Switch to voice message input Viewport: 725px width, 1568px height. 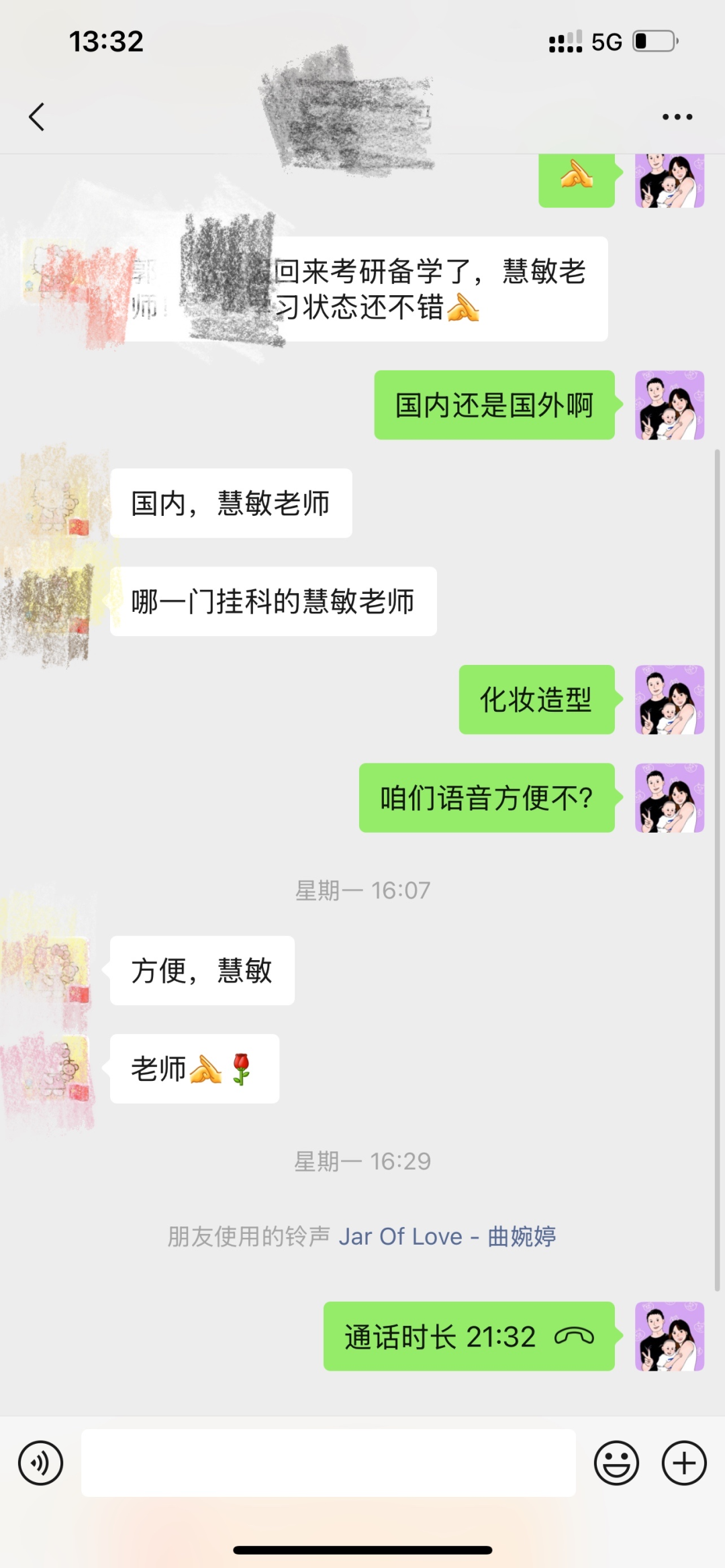pos(40,1463)
